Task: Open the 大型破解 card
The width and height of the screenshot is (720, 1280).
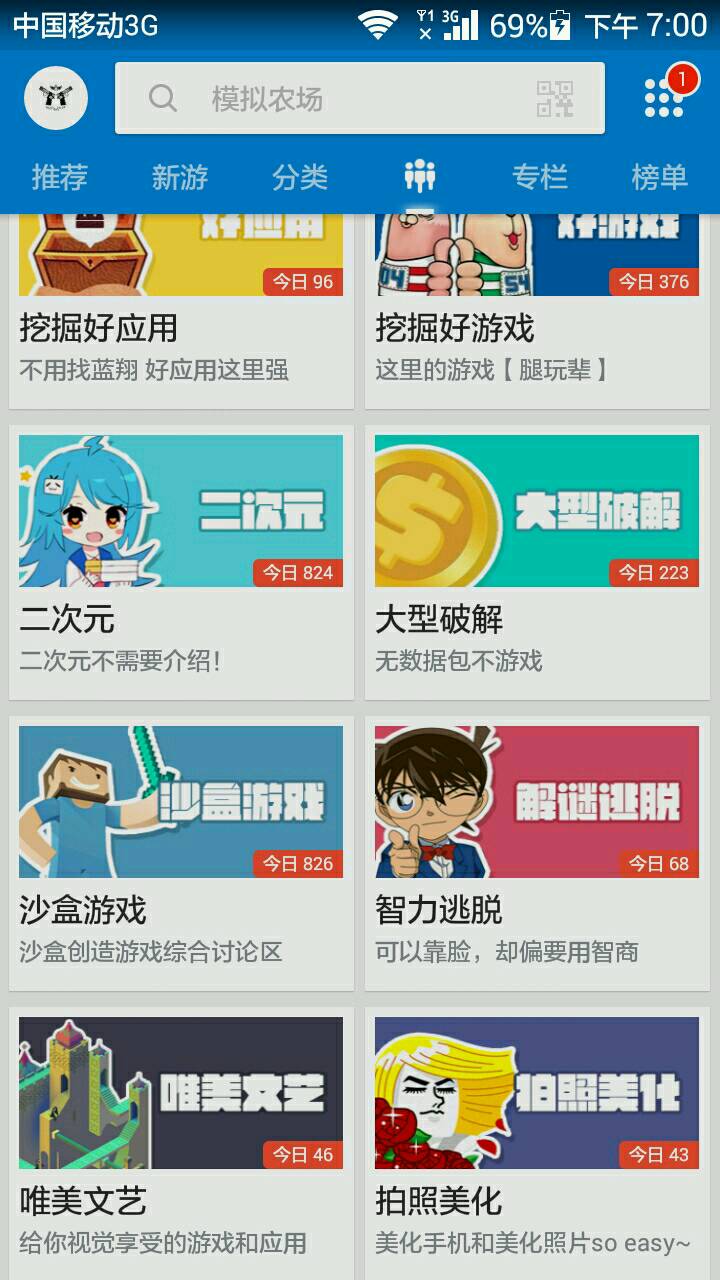Action: 537,561
